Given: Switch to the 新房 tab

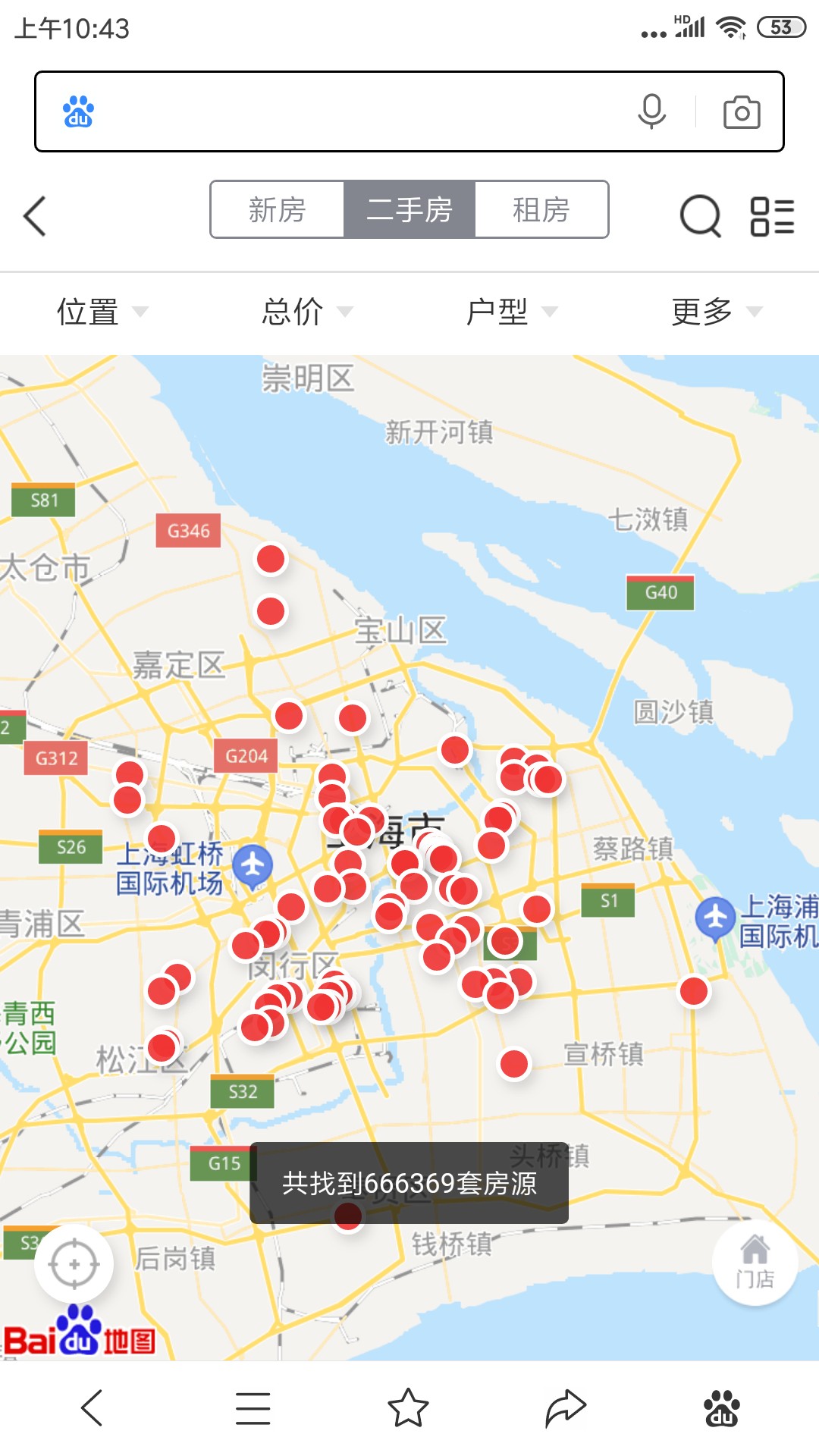Looking at the screenshot, I should click(x=277, y=209).
